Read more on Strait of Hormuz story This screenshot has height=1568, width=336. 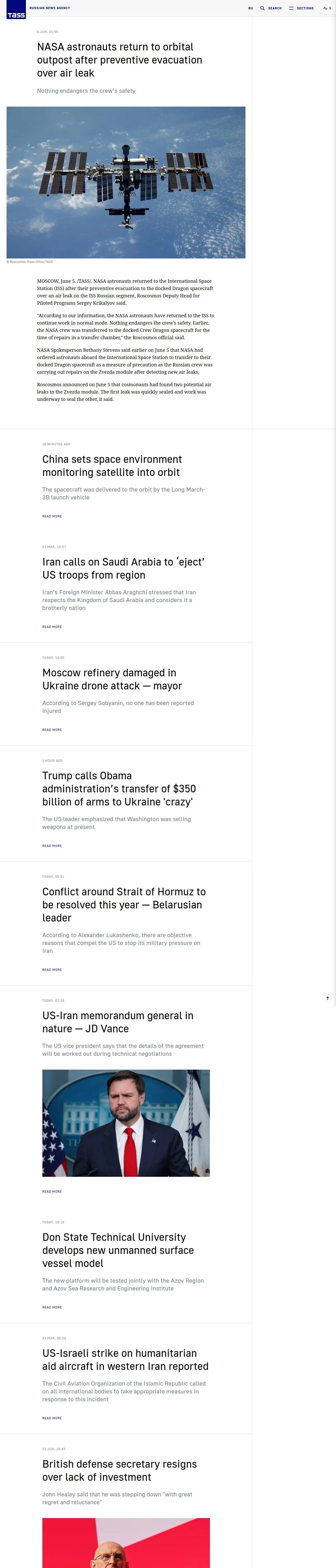click(52, 970)
